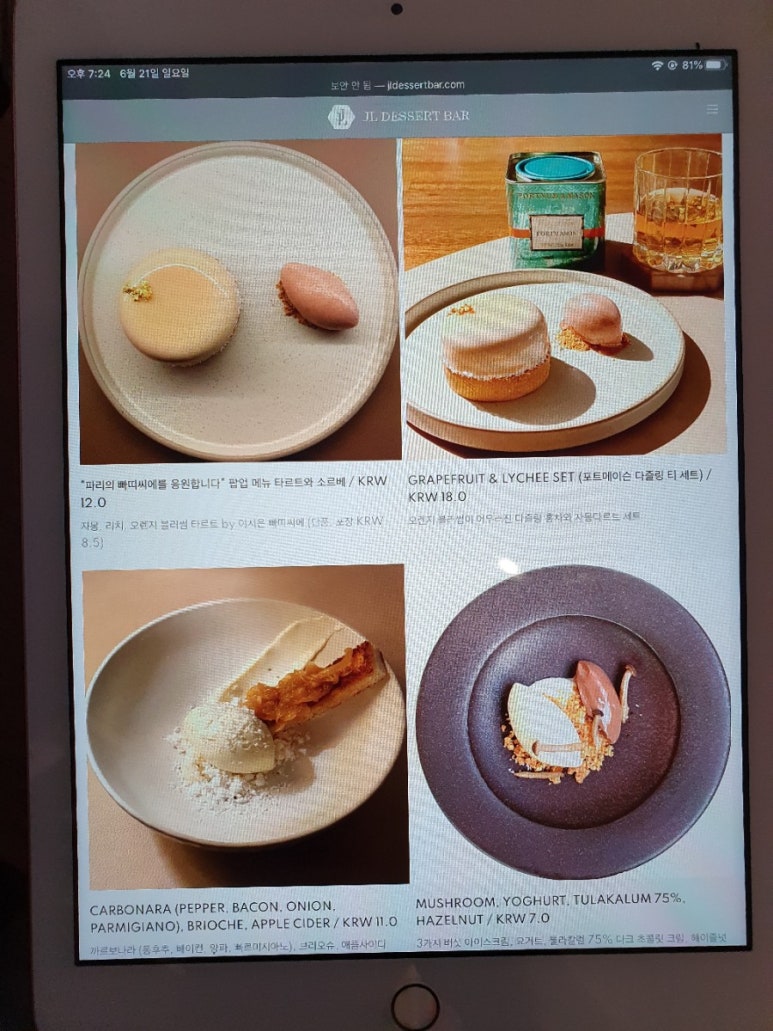Open the Mushroom, Yoghurt, Tulakalum item

[x=573, y=722]
